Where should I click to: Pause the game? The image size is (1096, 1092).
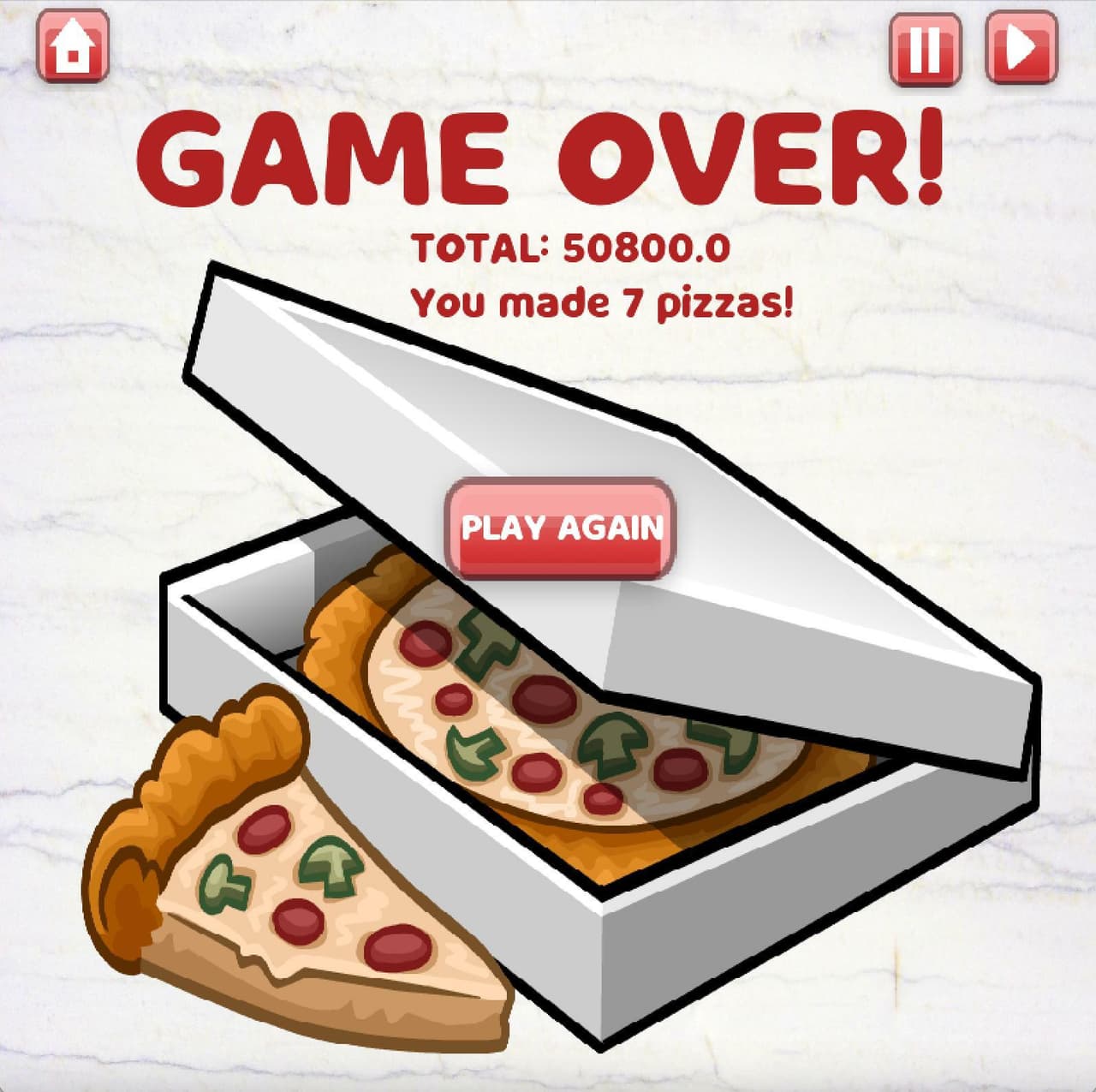pyautogui.click(x=926, y=49)
